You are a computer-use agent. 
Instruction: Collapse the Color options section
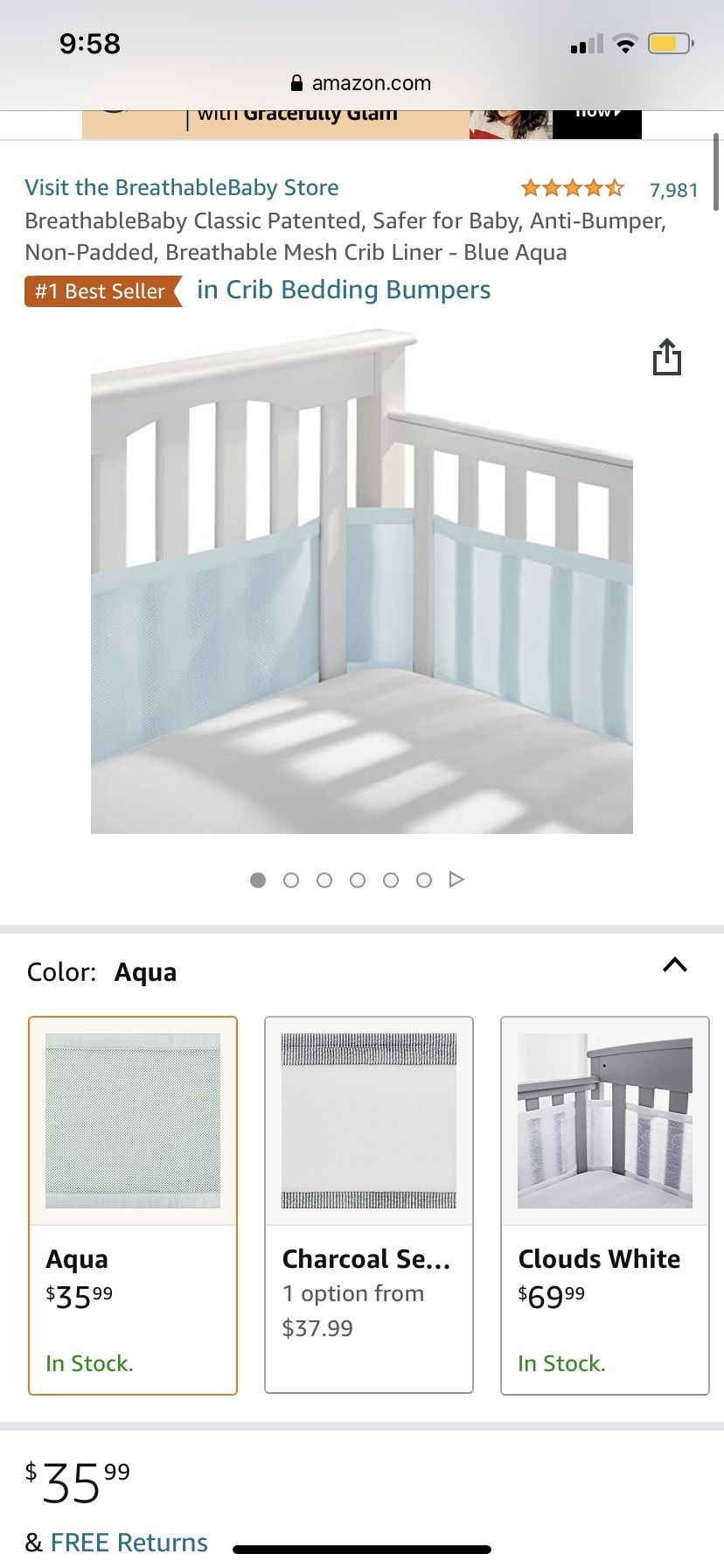pyautogui.click(x=674, y=965)
